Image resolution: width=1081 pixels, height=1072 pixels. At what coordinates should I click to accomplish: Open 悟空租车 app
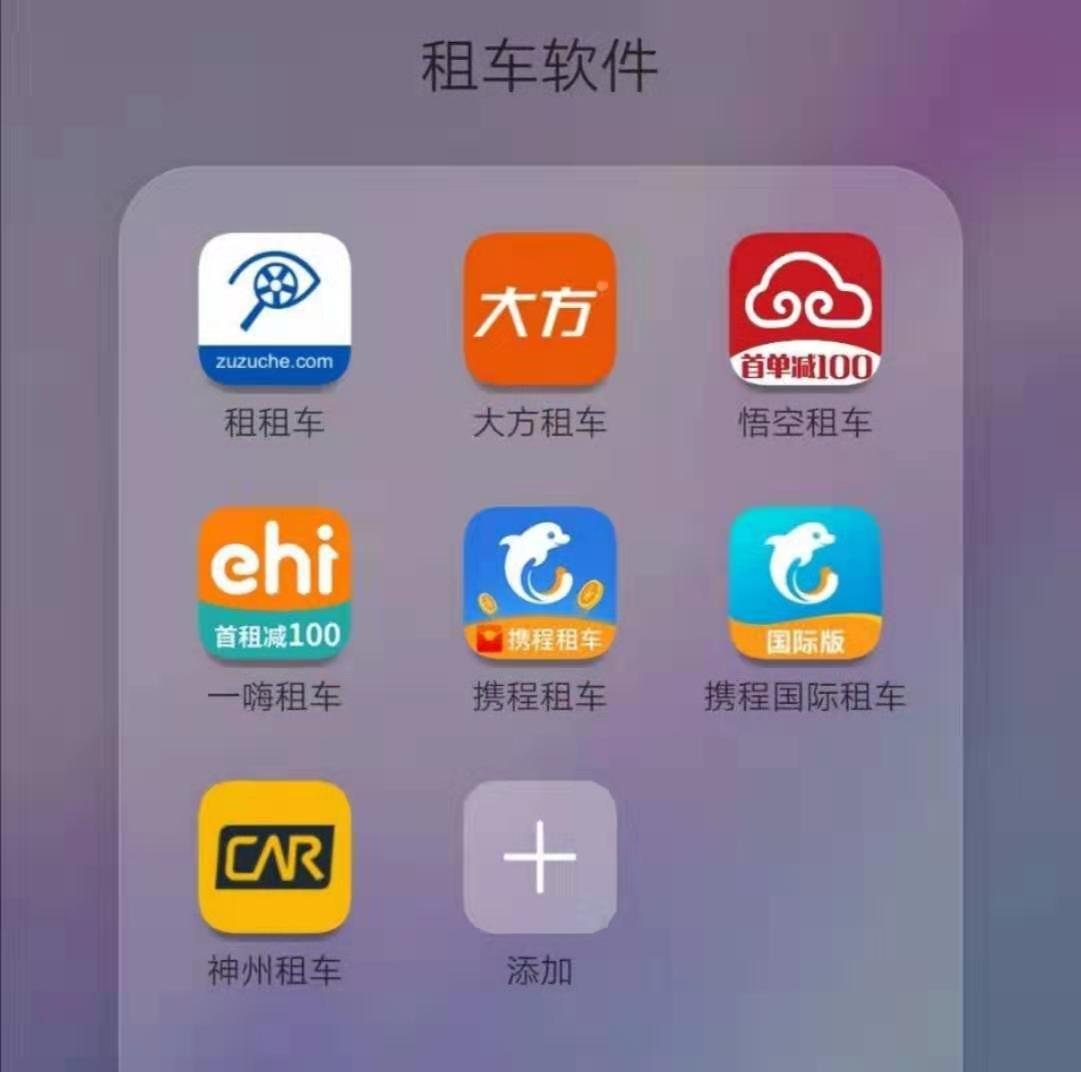point(804,309)
